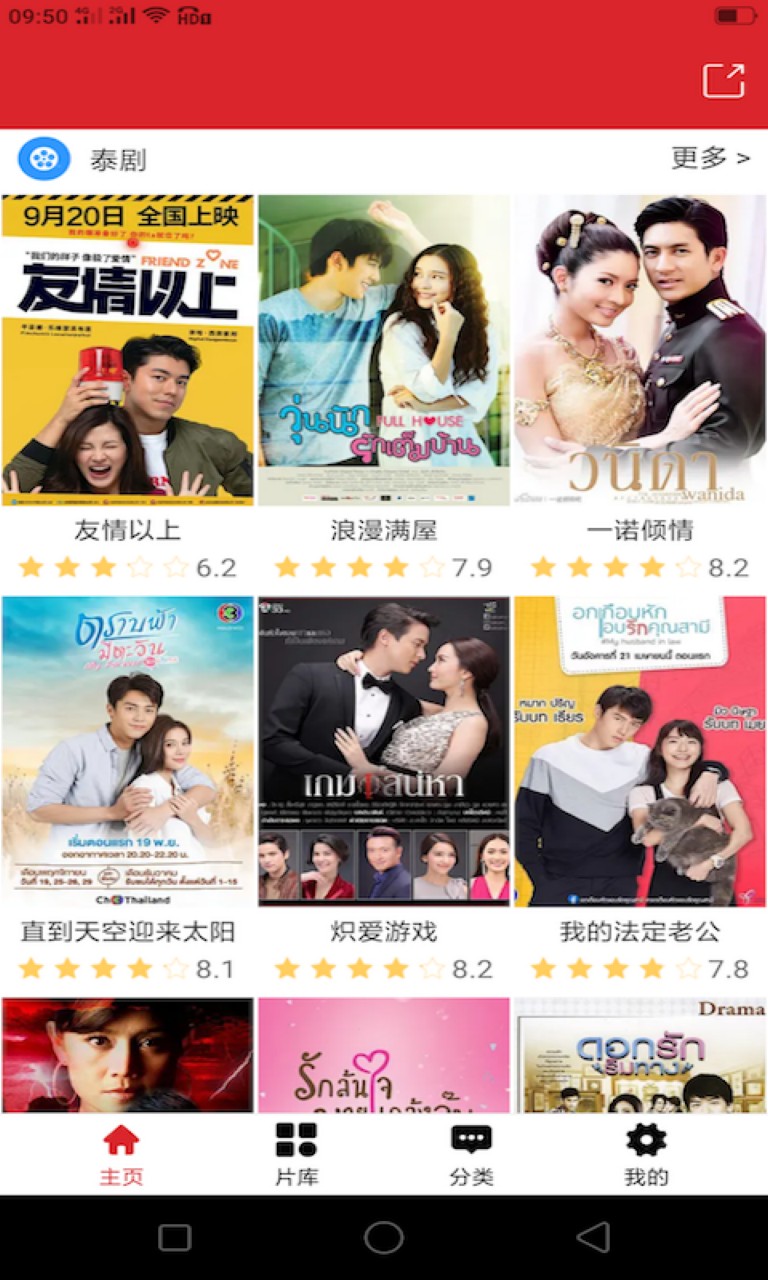This screenshot has height=1280, width=768.
Task: Open 直到天空迎来太阳 drama card
Action: pos(127,751)
